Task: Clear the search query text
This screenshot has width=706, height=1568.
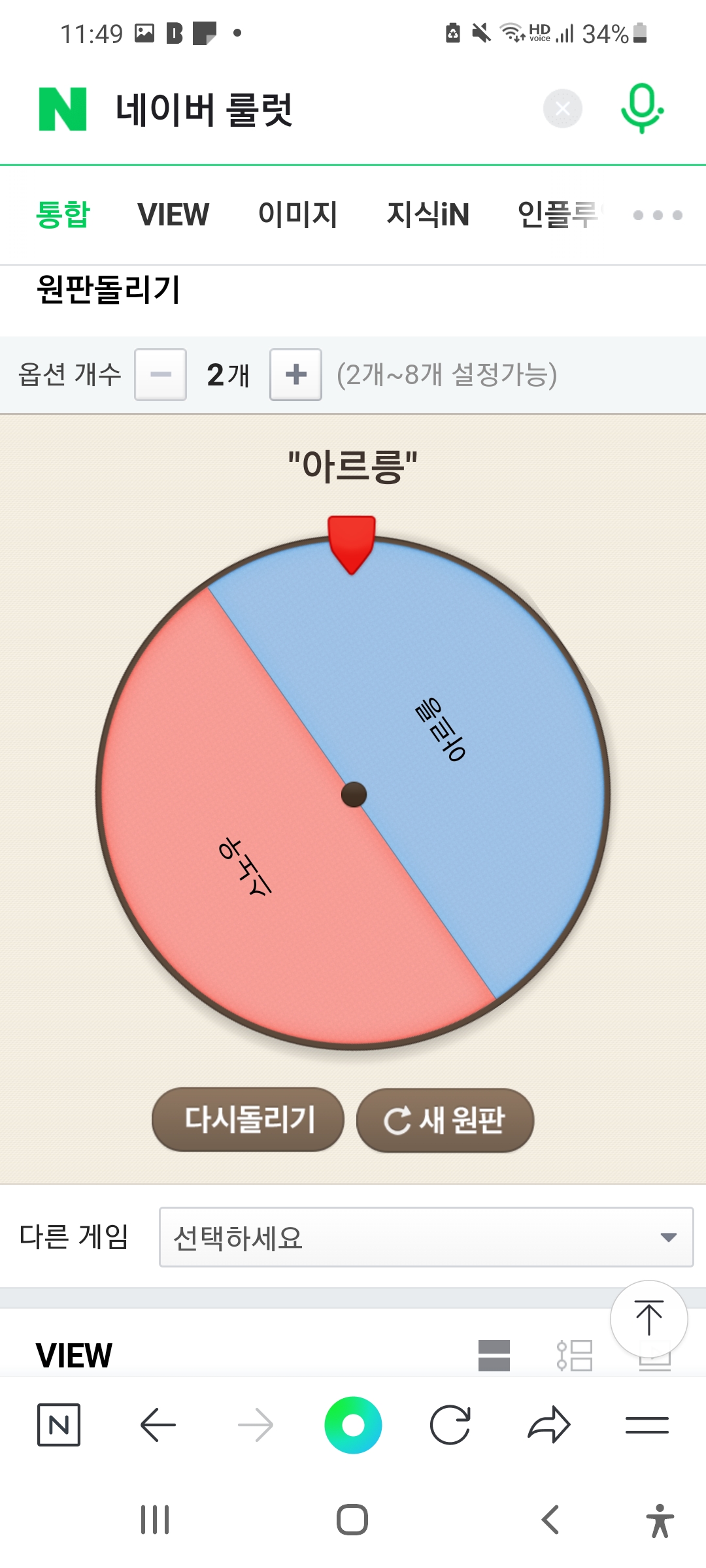Action: click(562, 108)
